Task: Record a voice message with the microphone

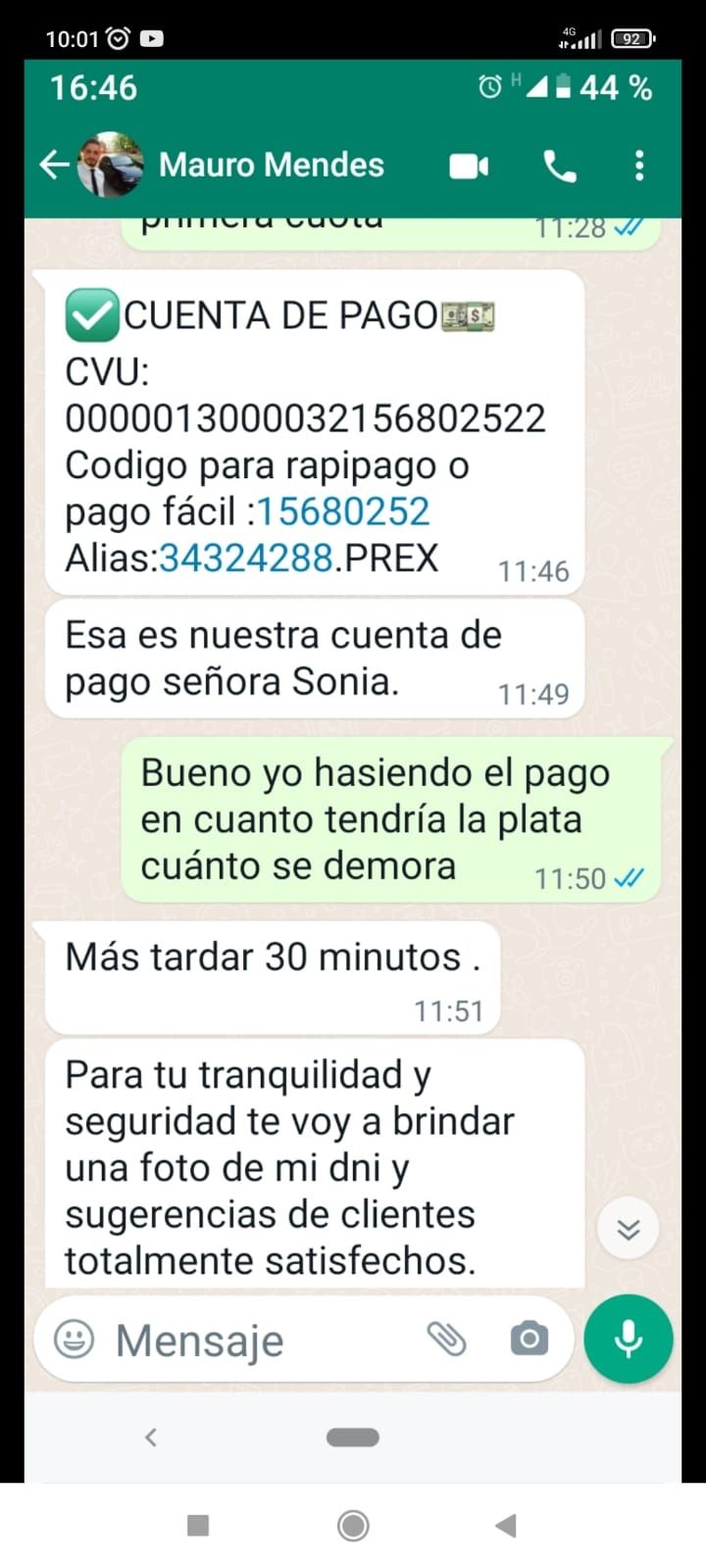Action: tap(628, 1339)
